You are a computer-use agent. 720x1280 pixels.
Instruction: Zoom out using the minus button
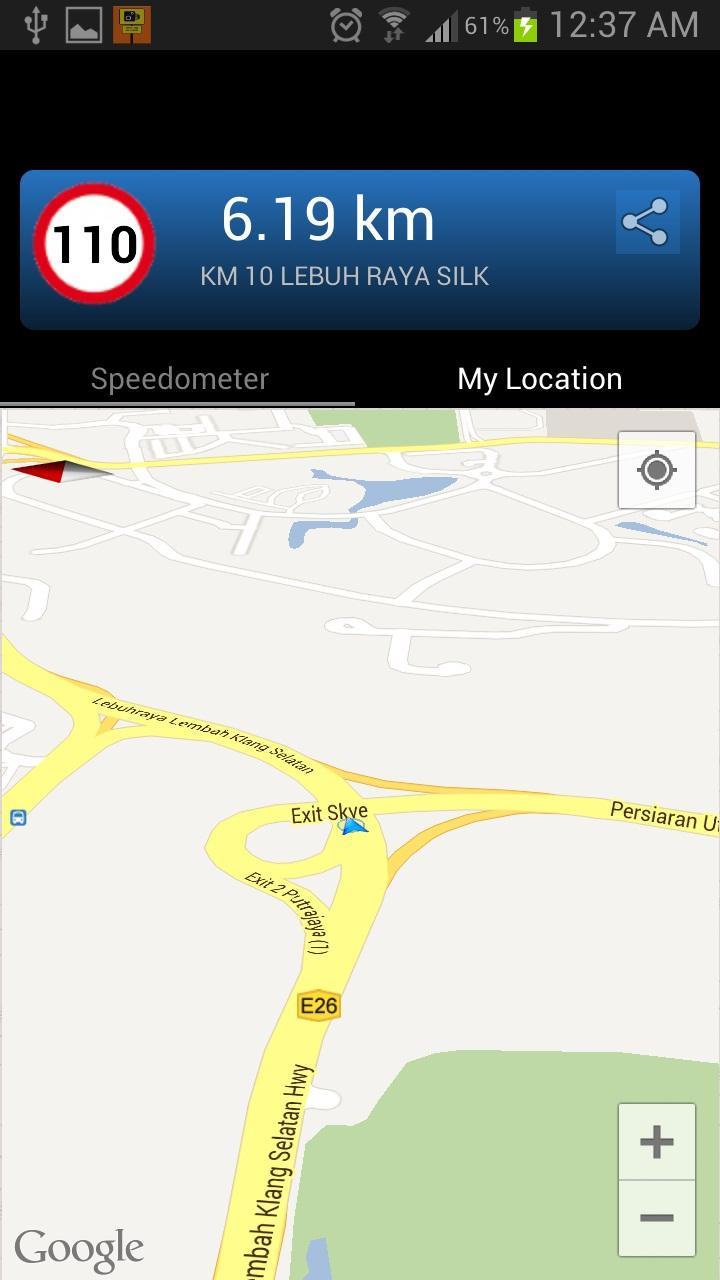point(657,1217)
